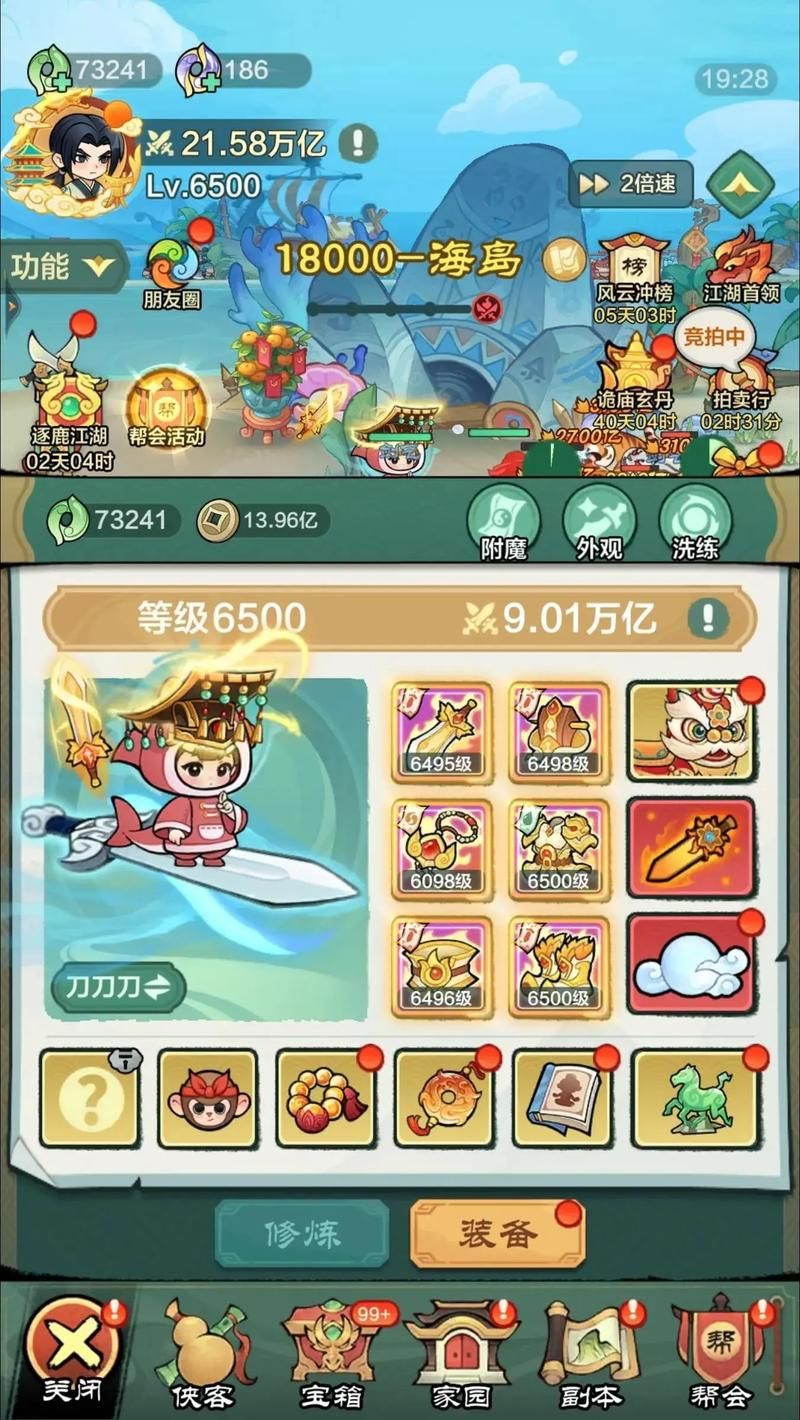Tap the 刀刀刀 switch button
The width and height of the screenshot is (800, 1420).
click(118, 988)
